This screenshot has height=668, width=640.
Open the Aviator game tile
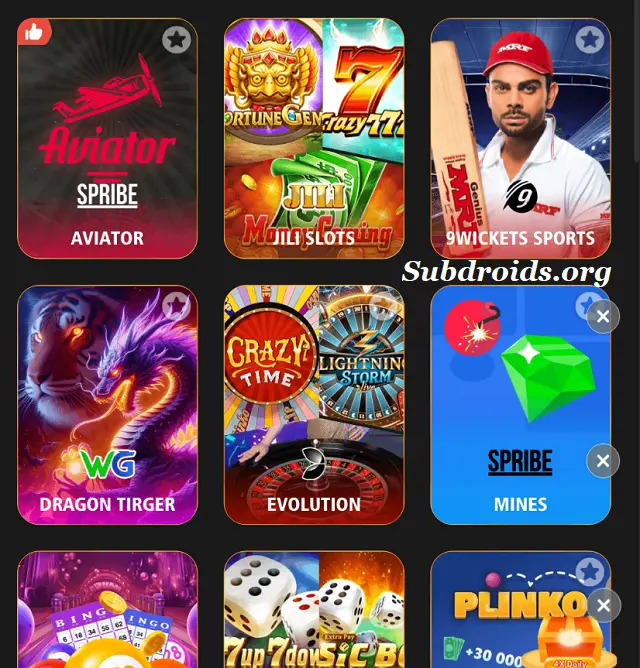click(107, 140)
